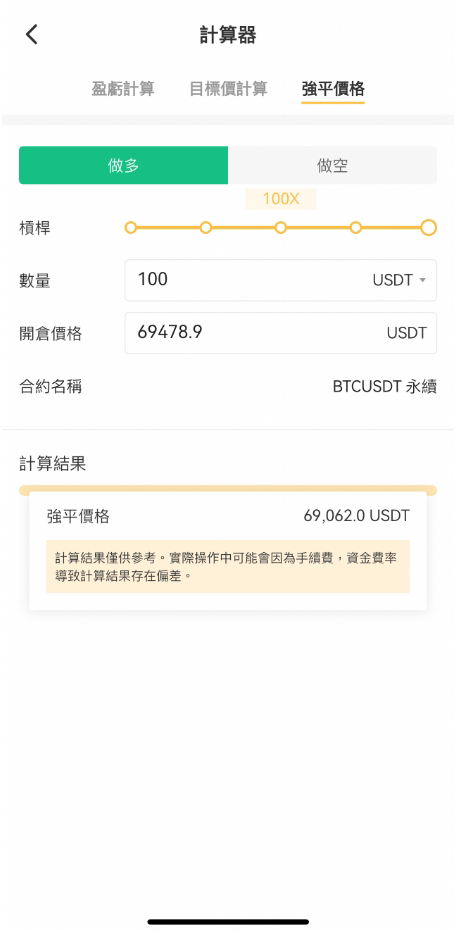Select the 強平價格 tab
456x934 pixels.
333,89
